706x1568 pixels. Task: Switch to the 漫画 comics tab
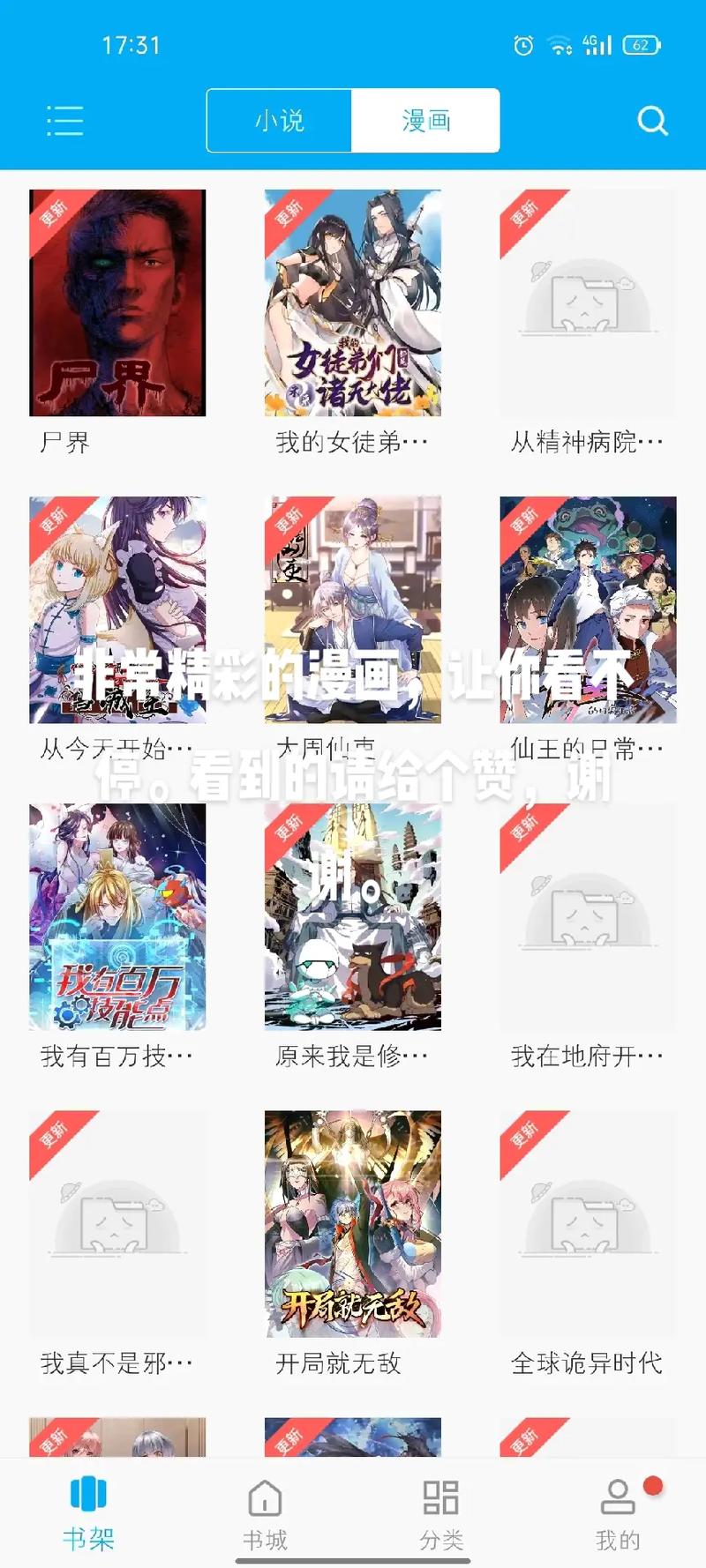[426, 121]
